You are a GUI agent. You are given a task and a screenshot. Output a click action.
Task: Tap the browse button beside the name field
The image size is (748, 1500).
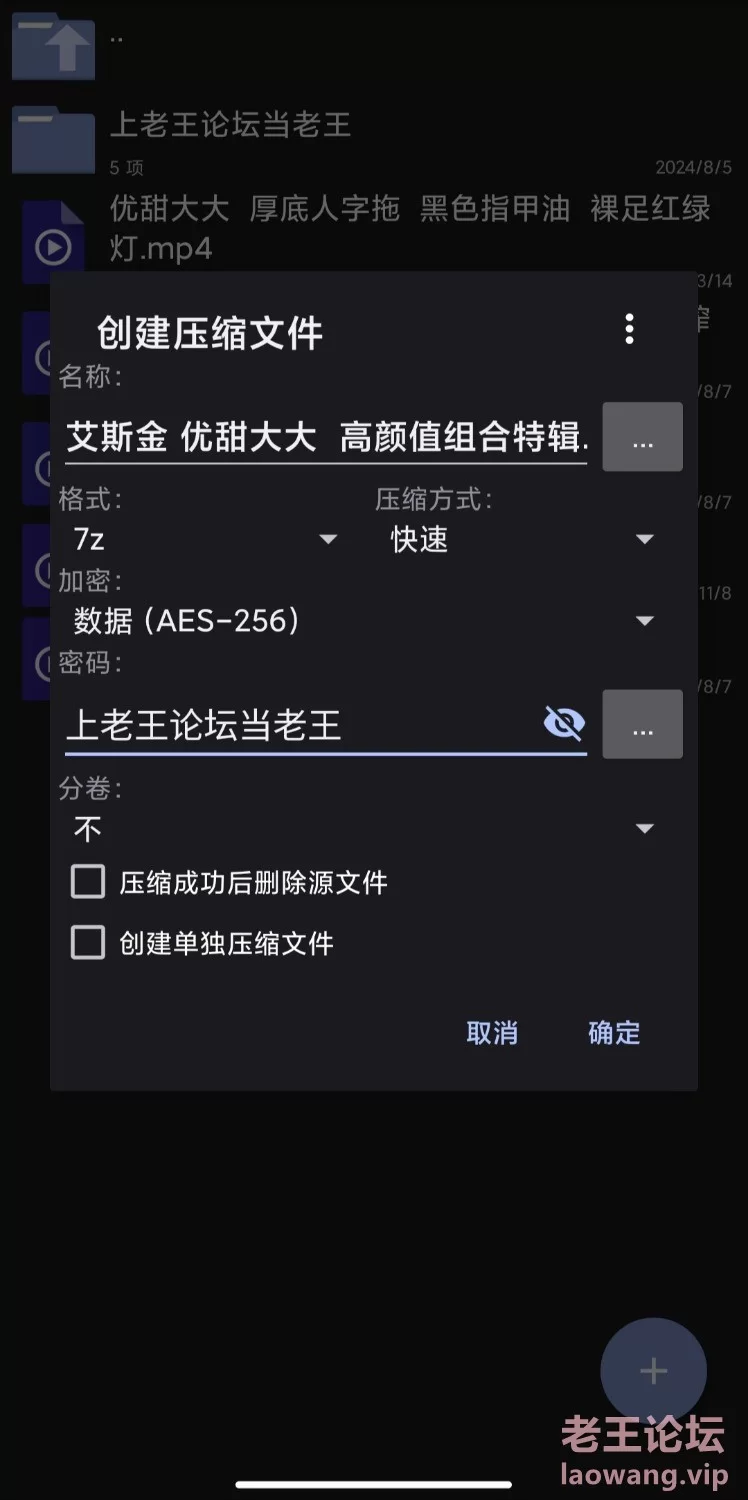tap(642, 437)
